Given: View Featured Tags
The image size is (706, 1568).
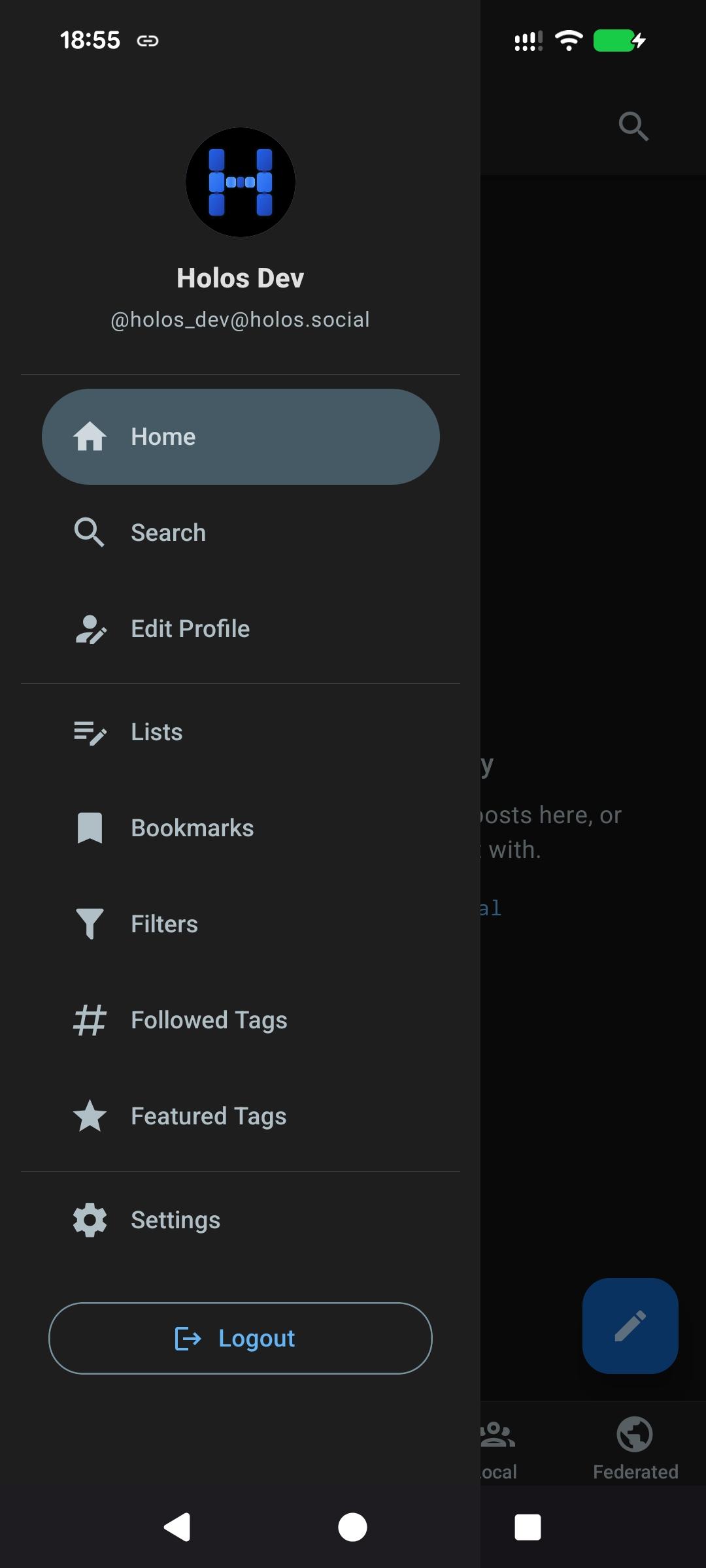Looking at the screenshot, I should pos(241,1116).
